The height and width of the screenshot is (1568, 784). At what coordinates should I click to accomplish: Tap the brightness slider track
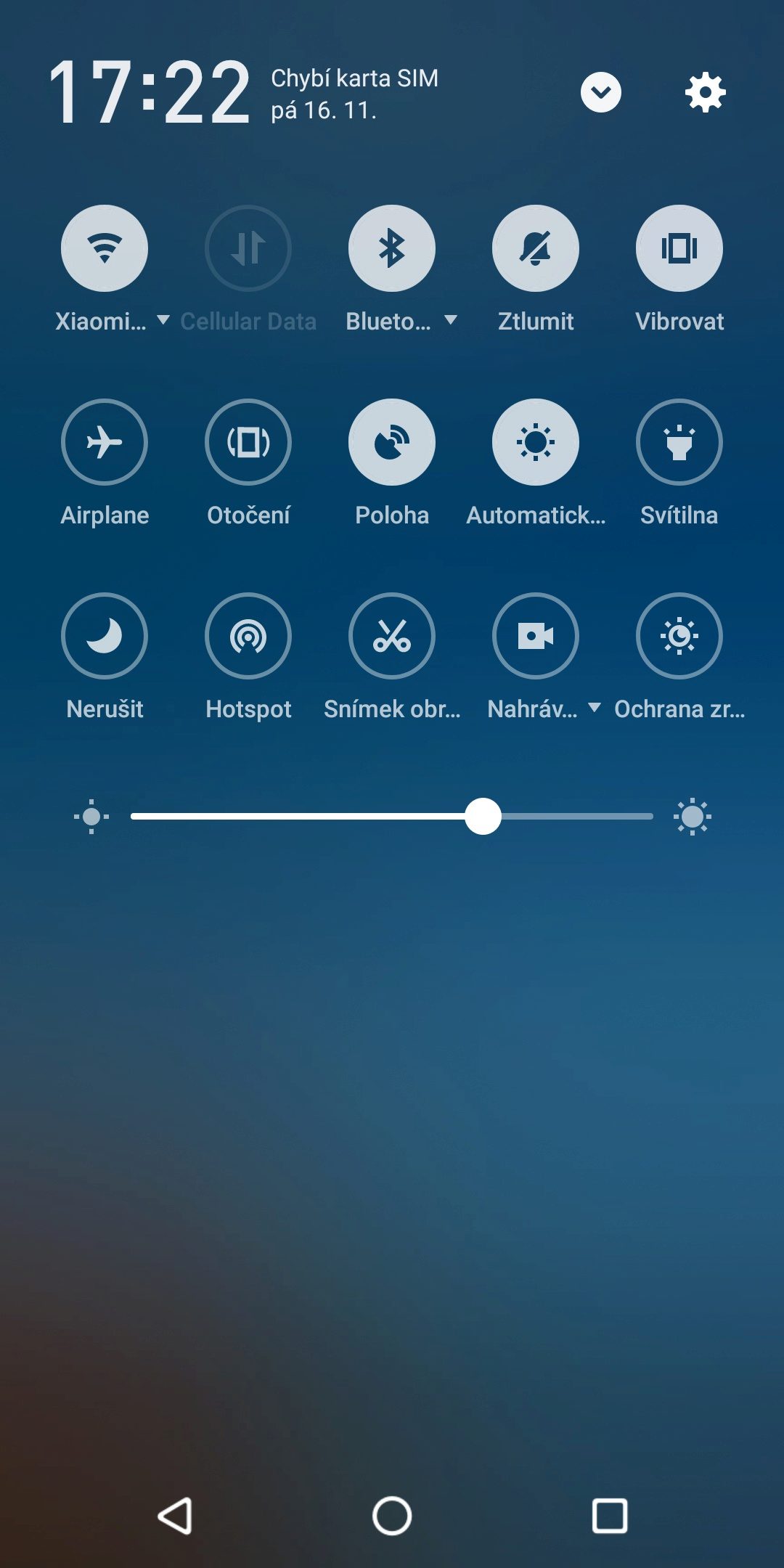click(392, 817)
